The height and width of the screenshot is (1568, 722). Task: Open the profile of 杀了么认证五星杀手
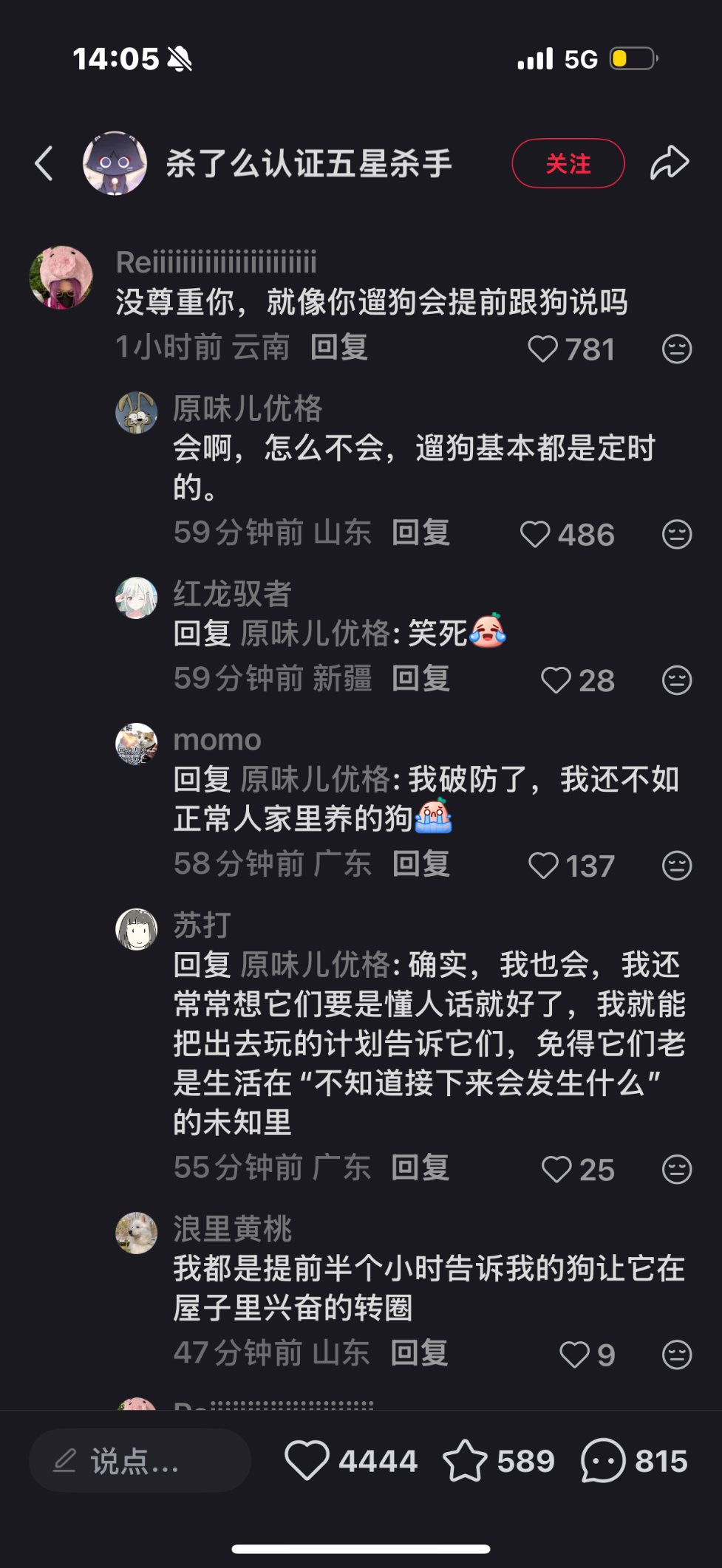pos(115,163)
